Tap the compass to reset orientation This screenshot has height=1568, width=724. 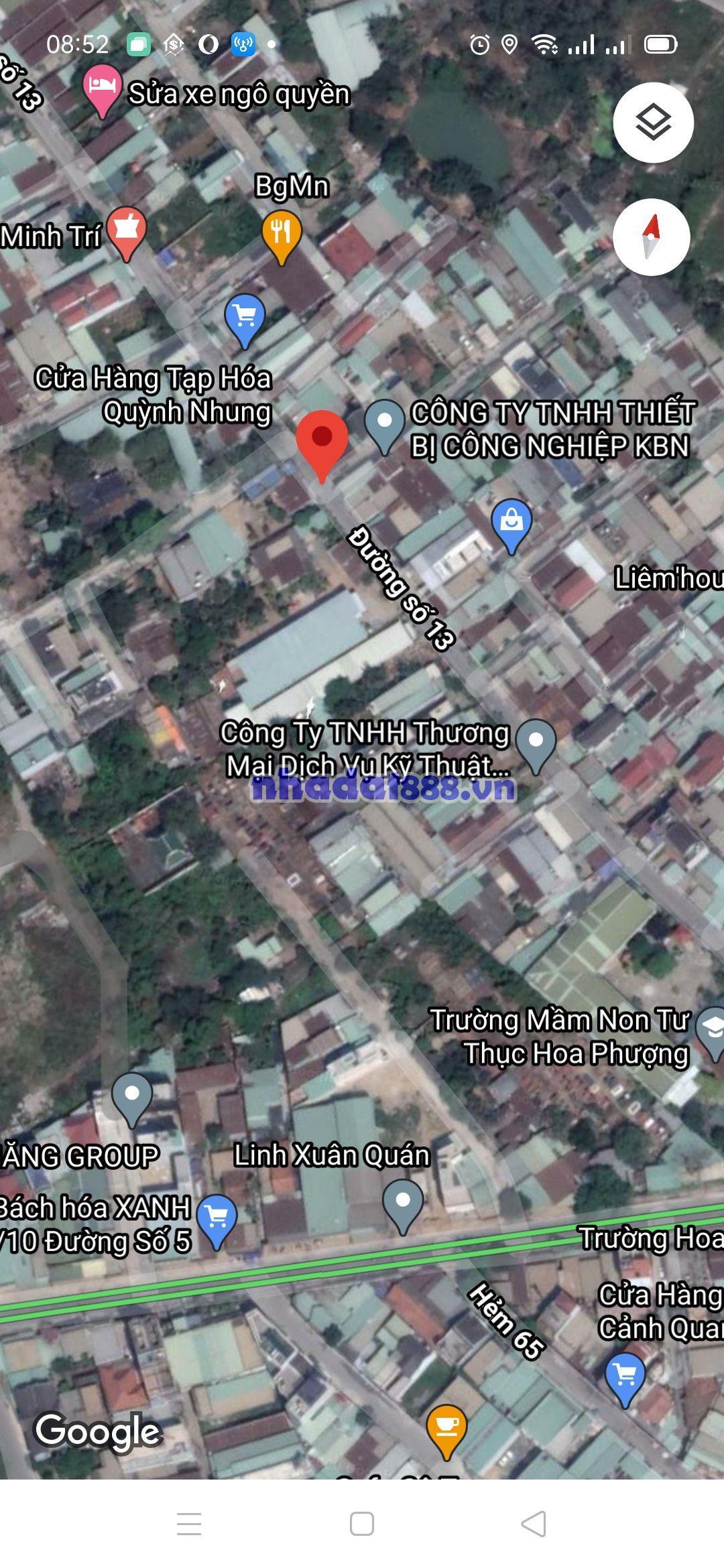click(651, 237)
